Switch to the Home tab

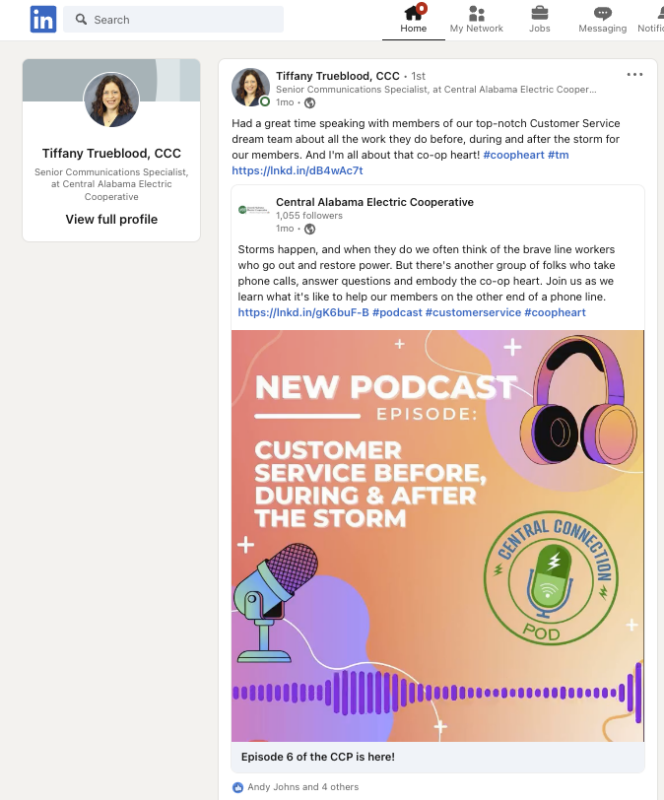413,19
